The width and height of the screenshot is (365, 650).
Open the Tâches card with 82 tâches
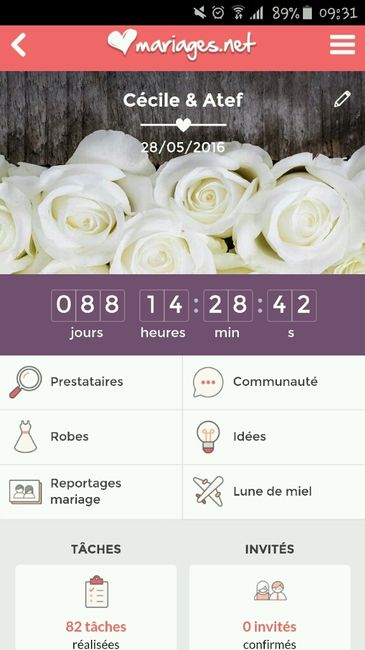96,608
